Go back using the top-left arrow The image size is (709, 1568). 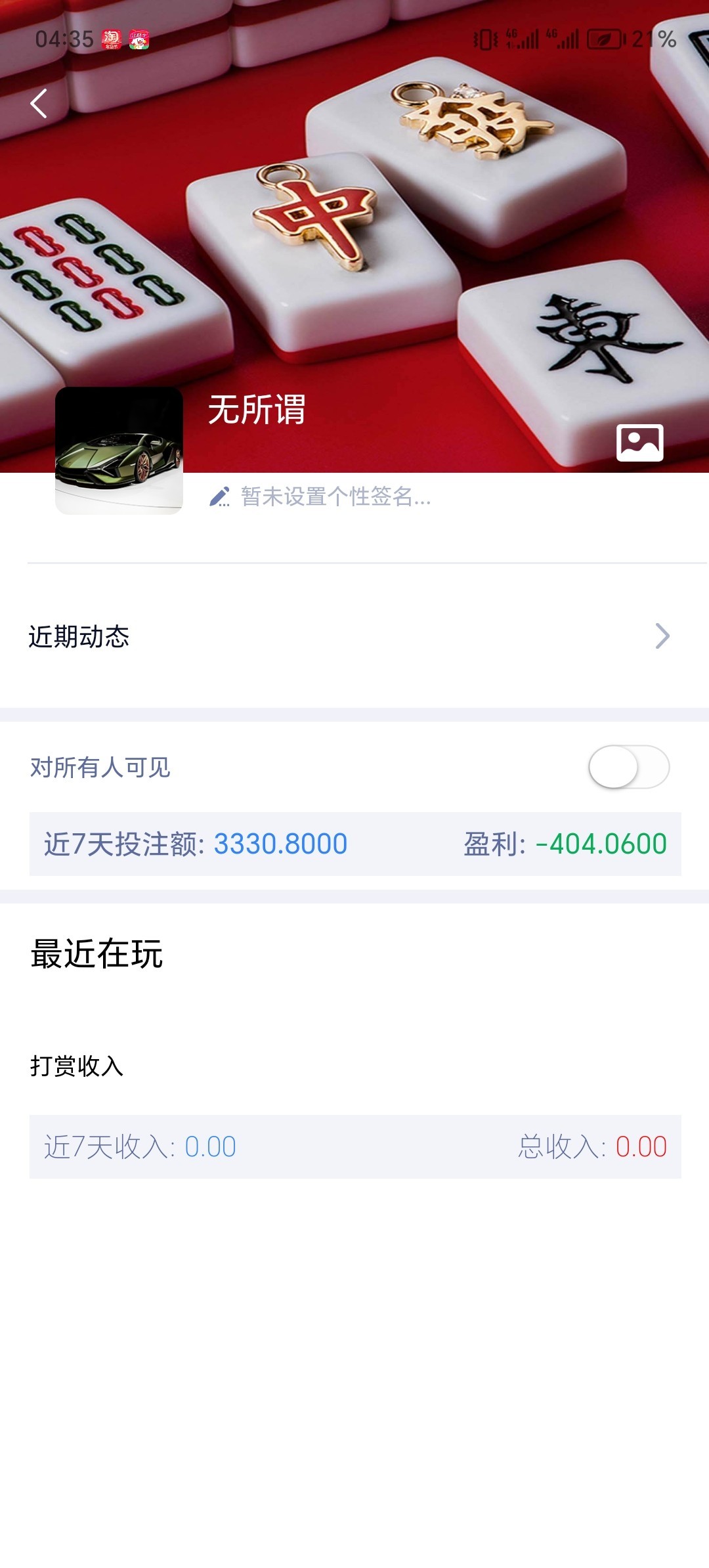(39, 103)
